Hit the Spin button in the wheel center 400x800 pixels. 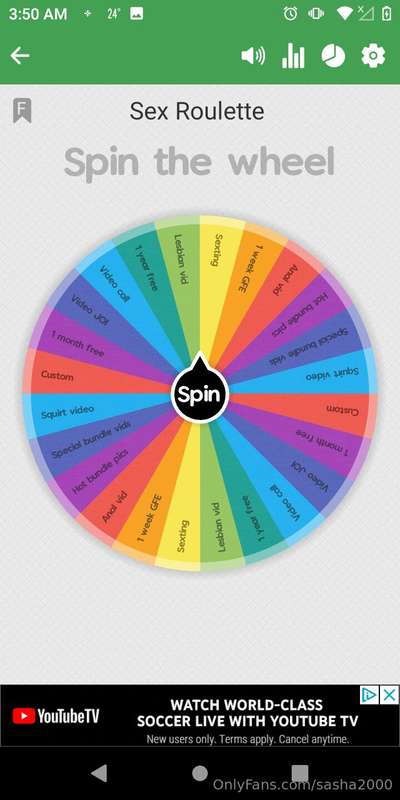[x=199, y=394]
